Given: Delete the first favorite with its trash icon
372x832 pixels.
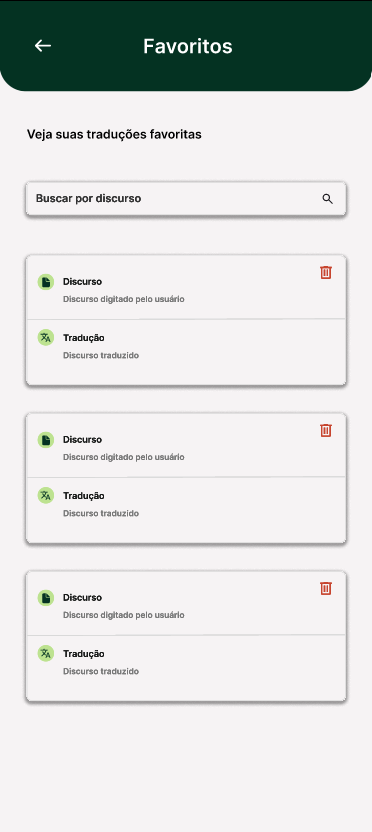Looking at the screenshot, I should coord(326,272).
